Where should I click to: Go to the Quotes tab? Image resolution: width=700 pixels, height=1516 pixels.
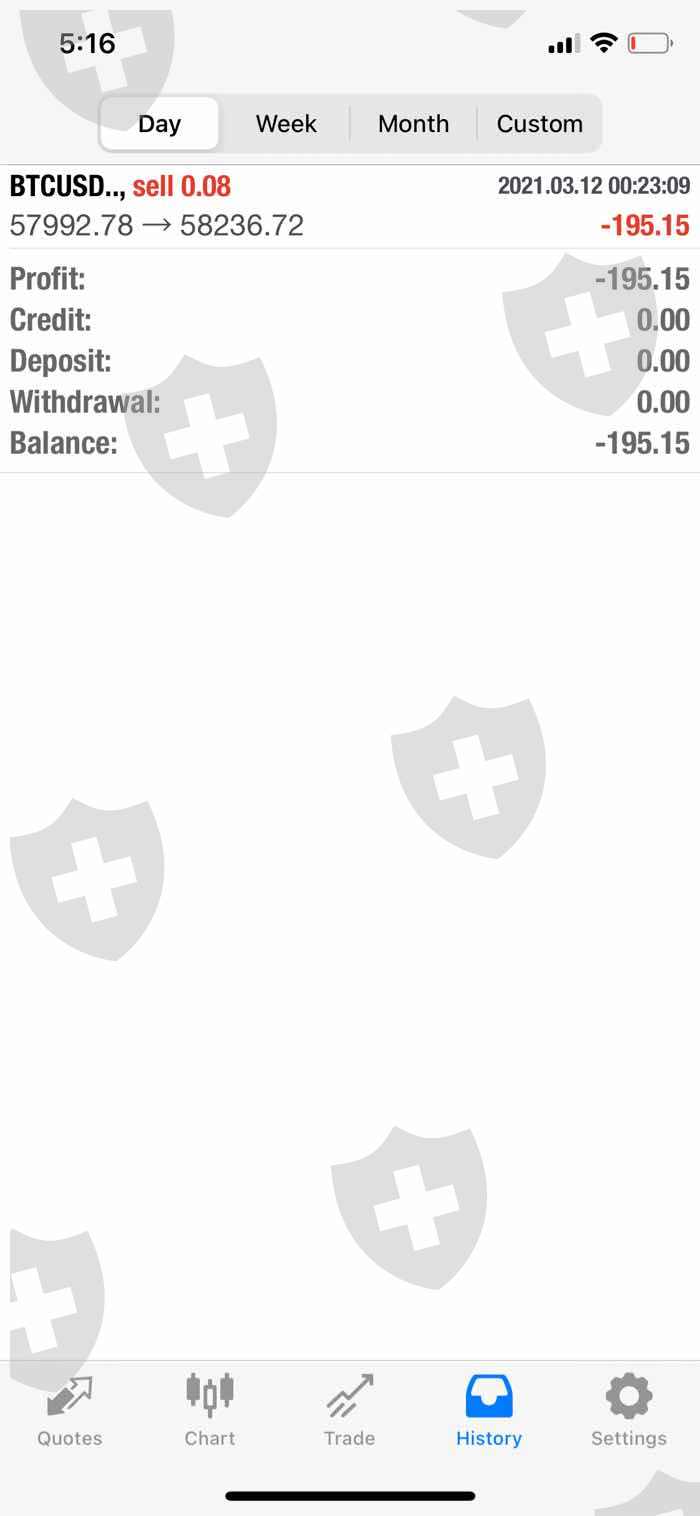click(70, 1411)
